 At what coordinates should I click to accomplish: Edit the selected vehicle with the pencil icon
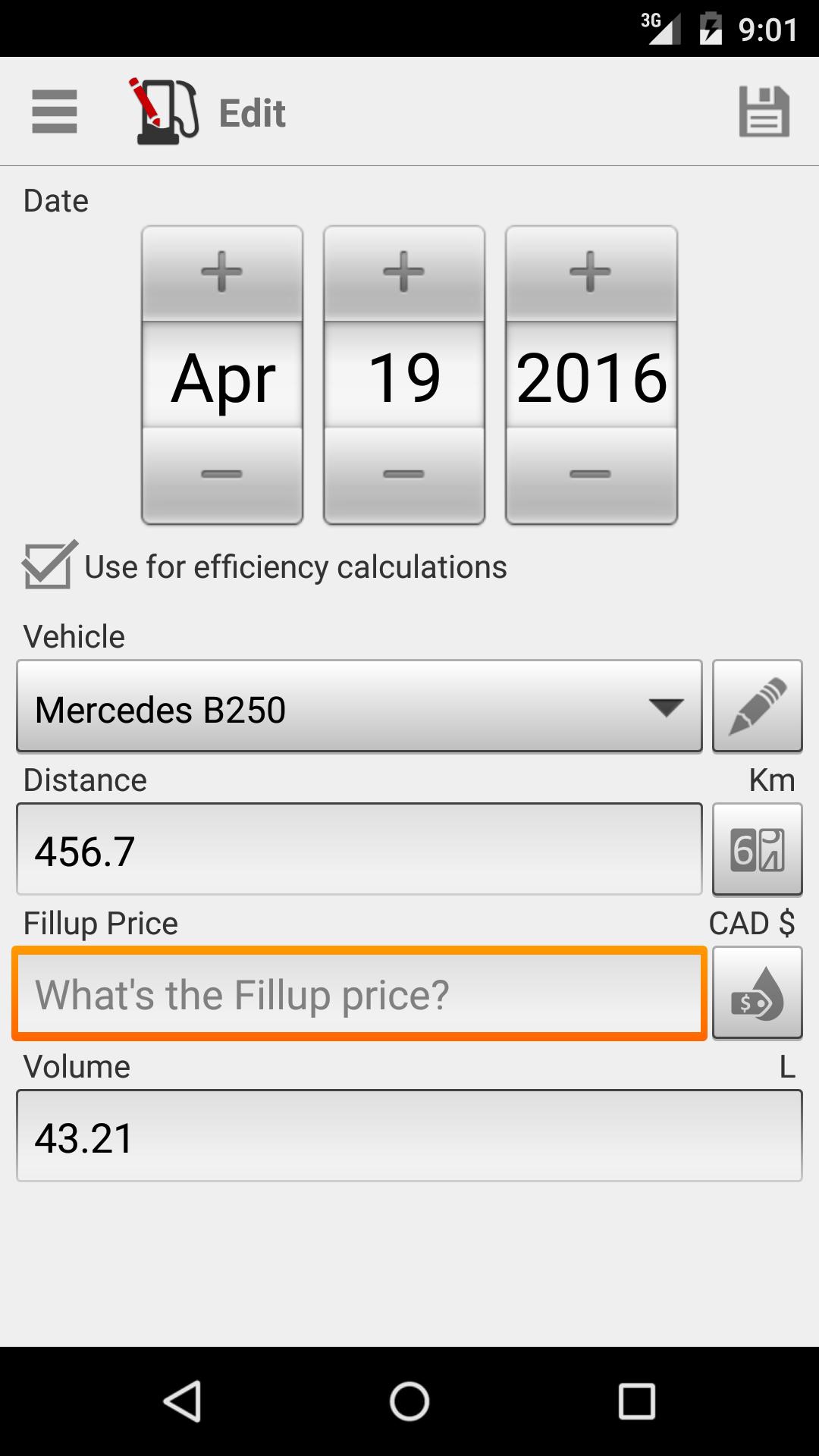(x=757, y=706)
